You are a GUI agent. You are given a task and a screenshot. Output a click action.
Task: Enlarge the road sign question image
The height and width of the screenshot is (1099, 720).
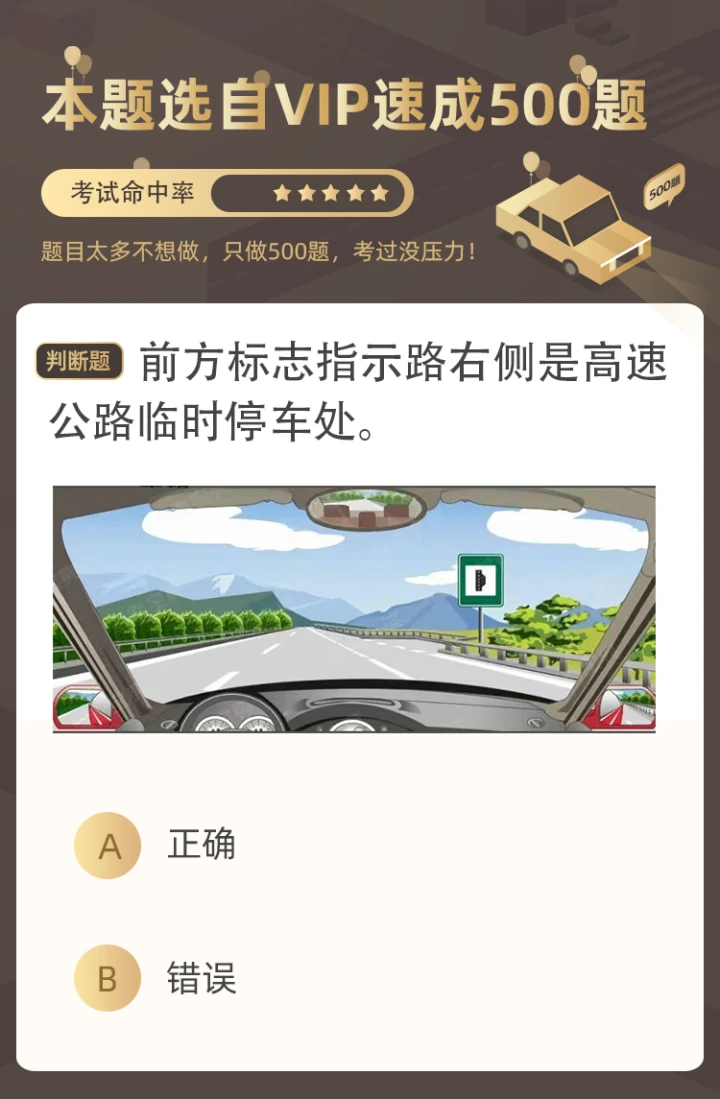click(354, 609)
